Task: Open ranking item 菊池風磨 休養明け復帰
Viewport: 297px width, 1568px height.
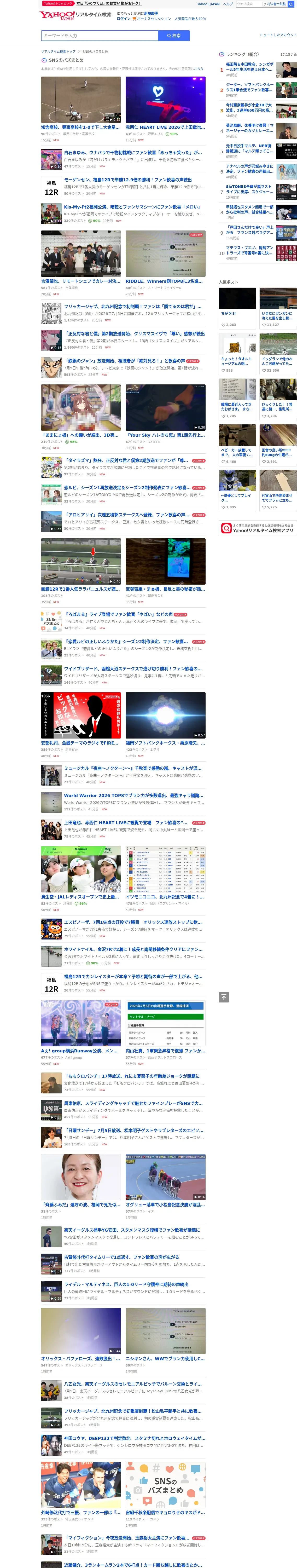Action: tap(258, 131)
